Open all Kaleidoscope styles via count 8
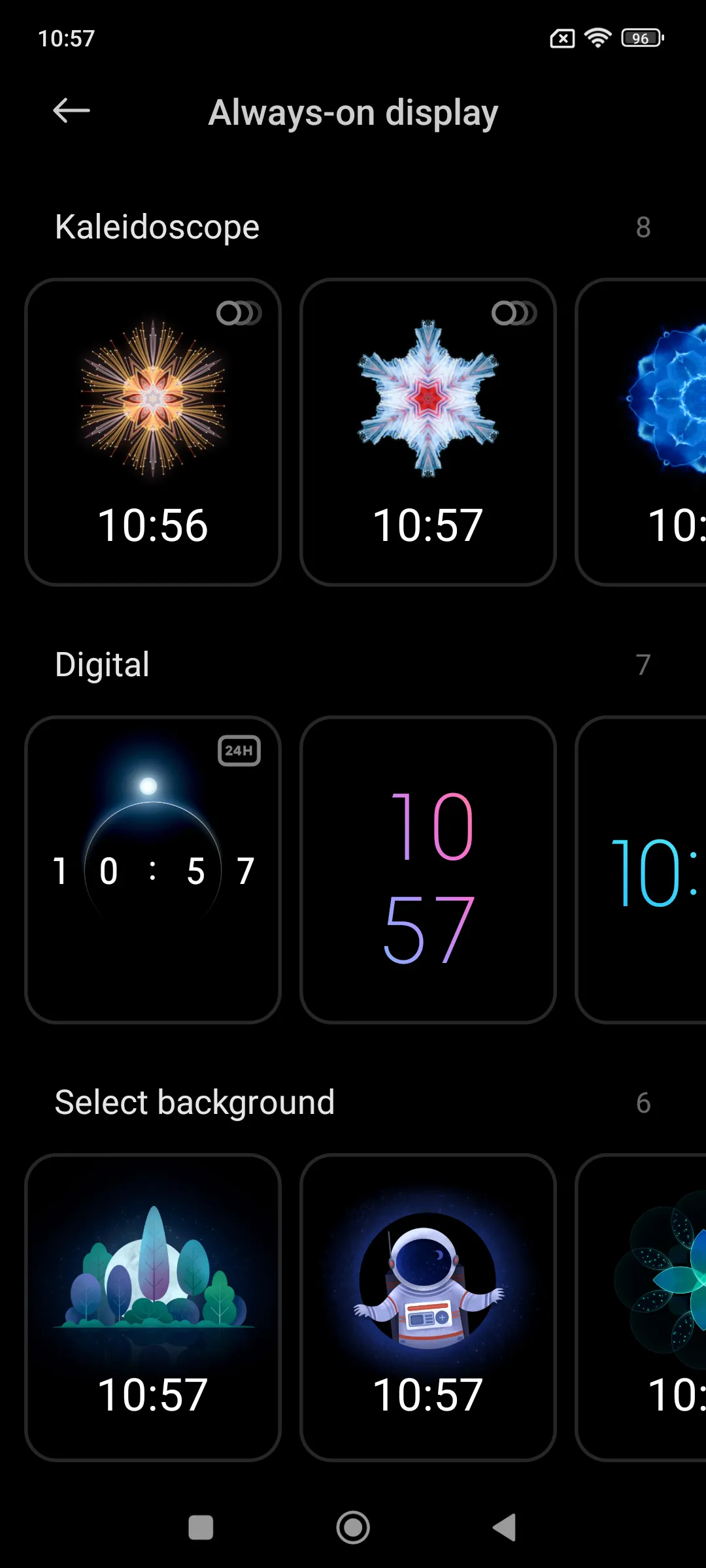Screen dimensions: 706x1568 (x=643, y=227)
